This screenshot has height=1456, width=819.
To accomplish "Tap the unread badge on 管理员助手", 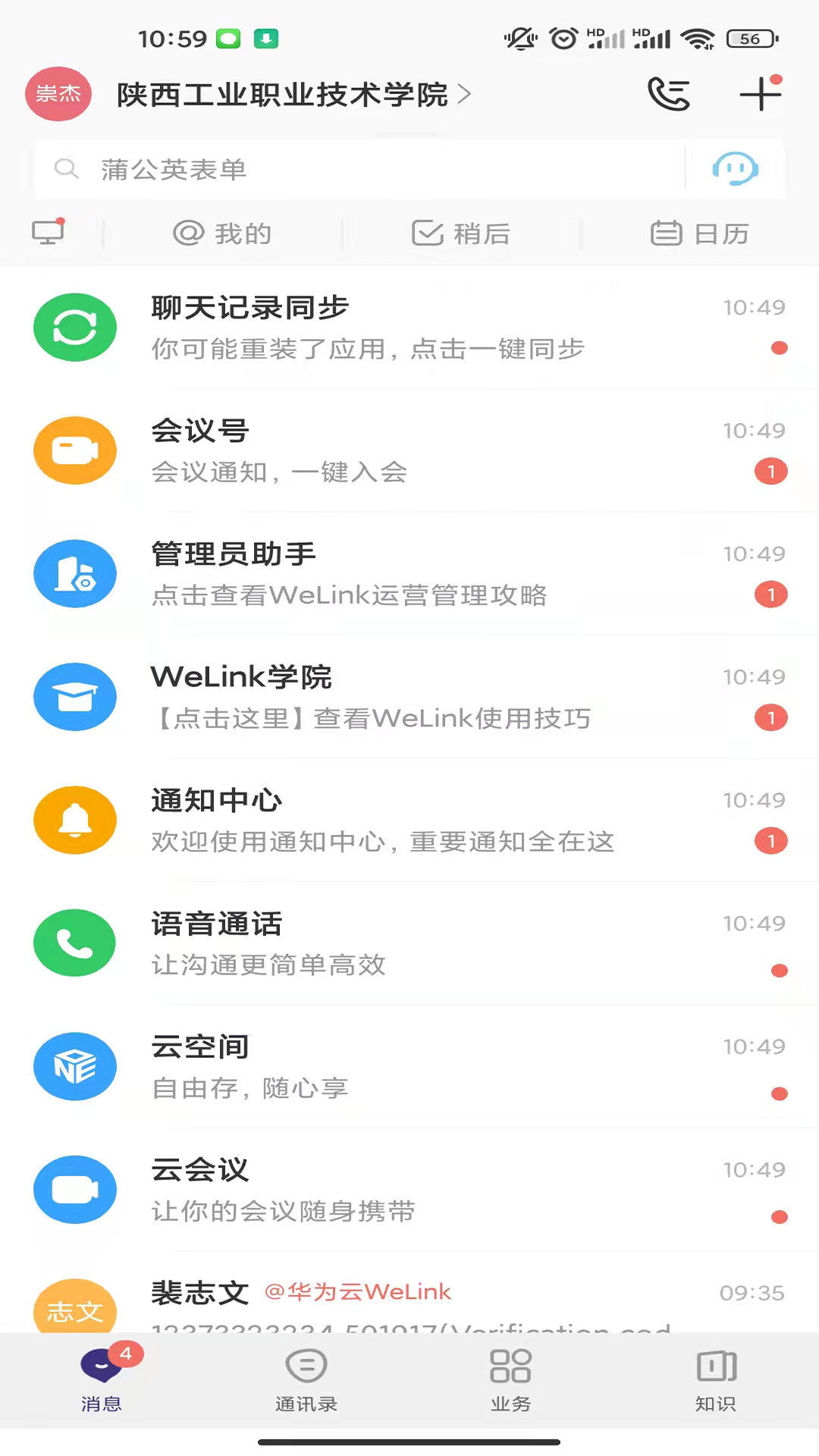I will 770,595.
